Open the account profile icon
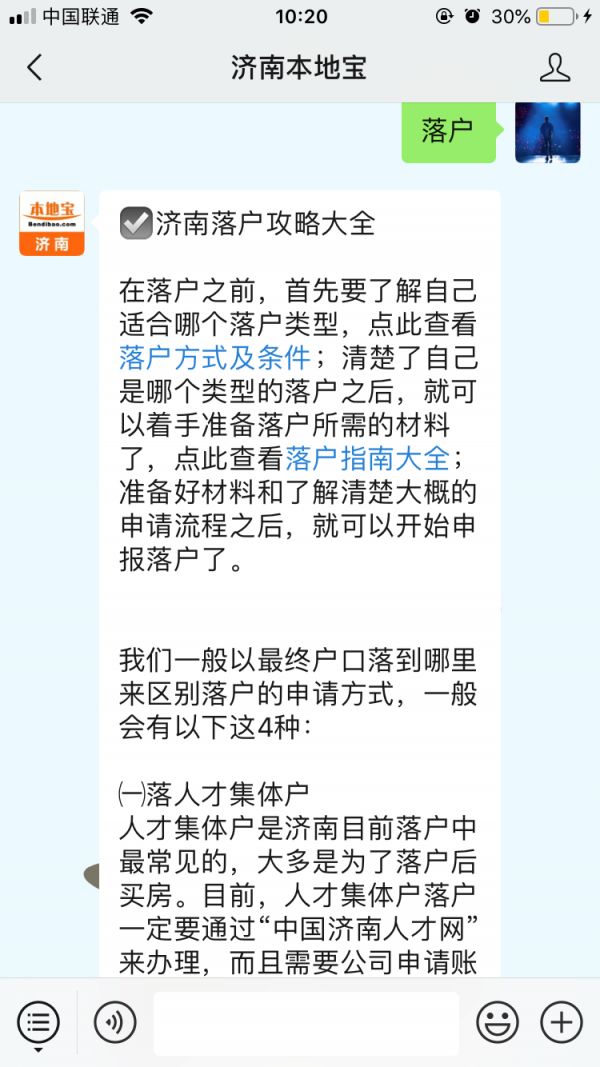600x1067 pixels. tap(554, 68)
